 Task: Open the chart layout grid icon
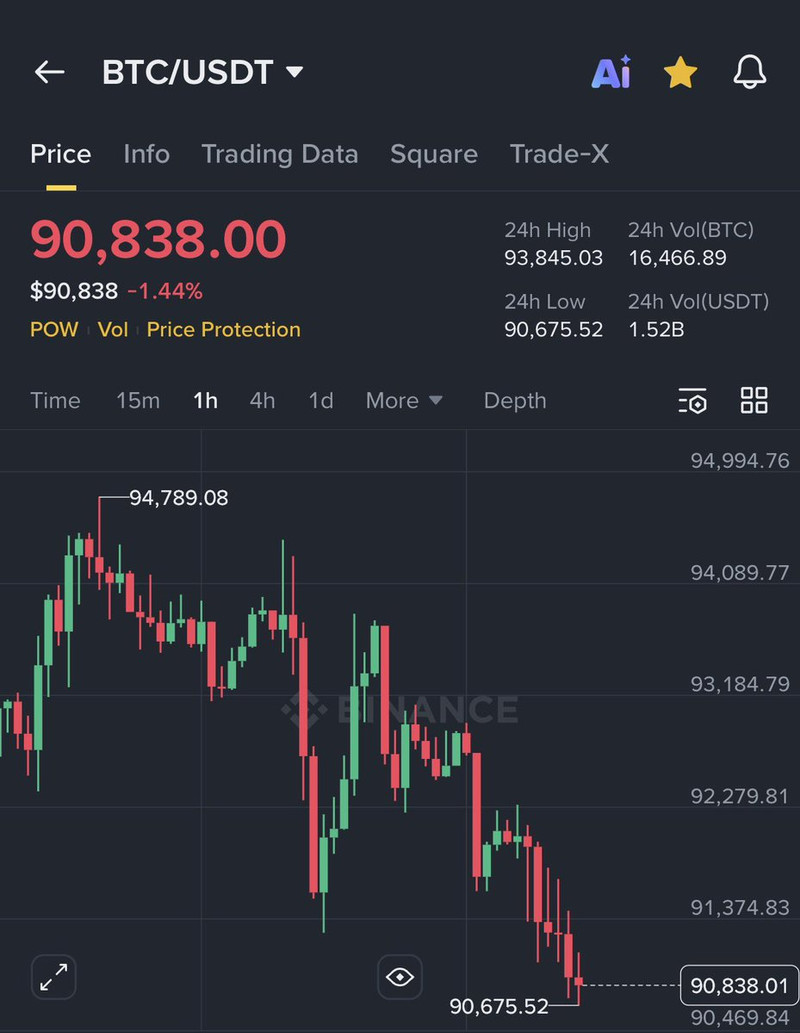click(x=754, y=400)
